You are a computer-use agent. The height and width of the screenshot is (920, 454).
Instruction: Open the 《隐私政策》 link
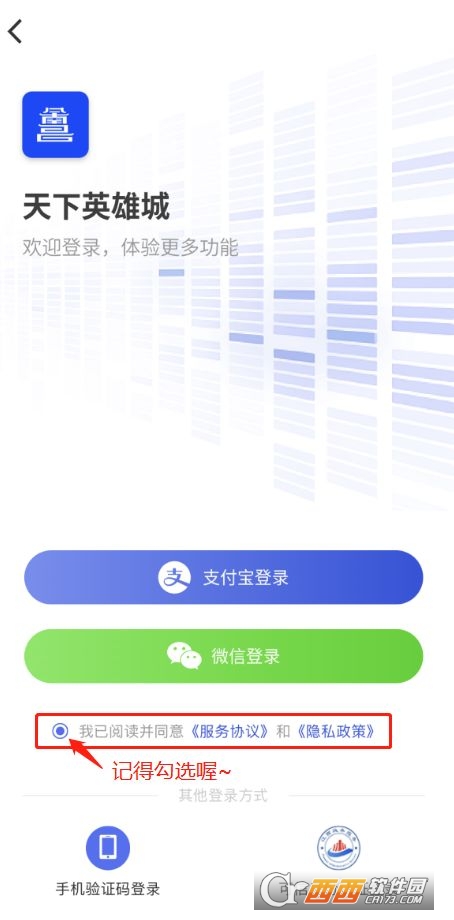click(x=335, y=731)
